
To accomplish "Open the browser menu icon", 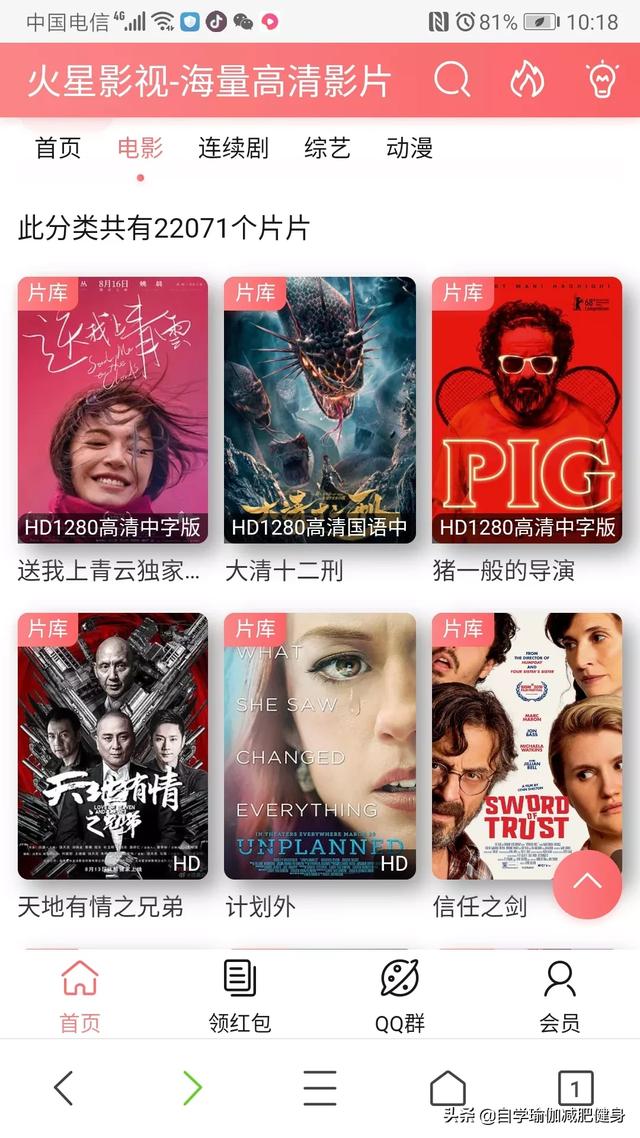I will tap(320, 1087).
